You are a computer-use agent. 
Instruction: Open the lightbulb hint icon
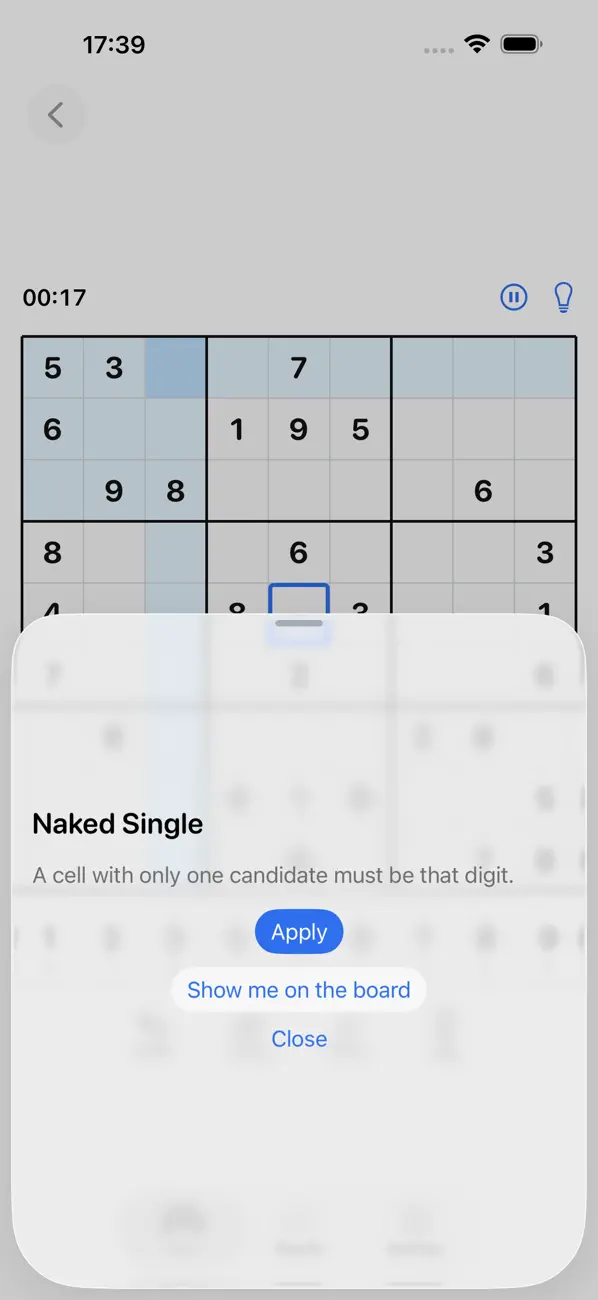pyautogui.click(x=564, y=297)
